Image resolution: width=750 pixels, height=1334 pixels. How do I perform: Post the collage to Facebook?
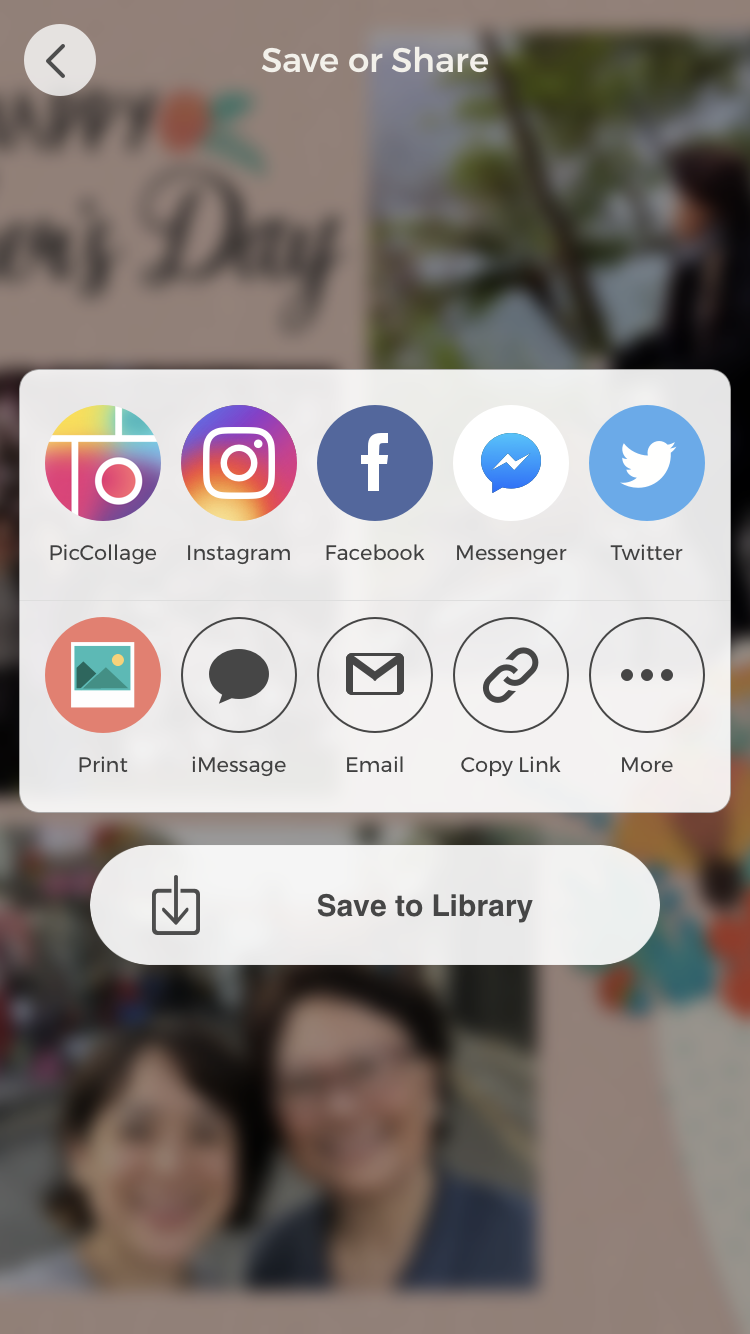375,463
